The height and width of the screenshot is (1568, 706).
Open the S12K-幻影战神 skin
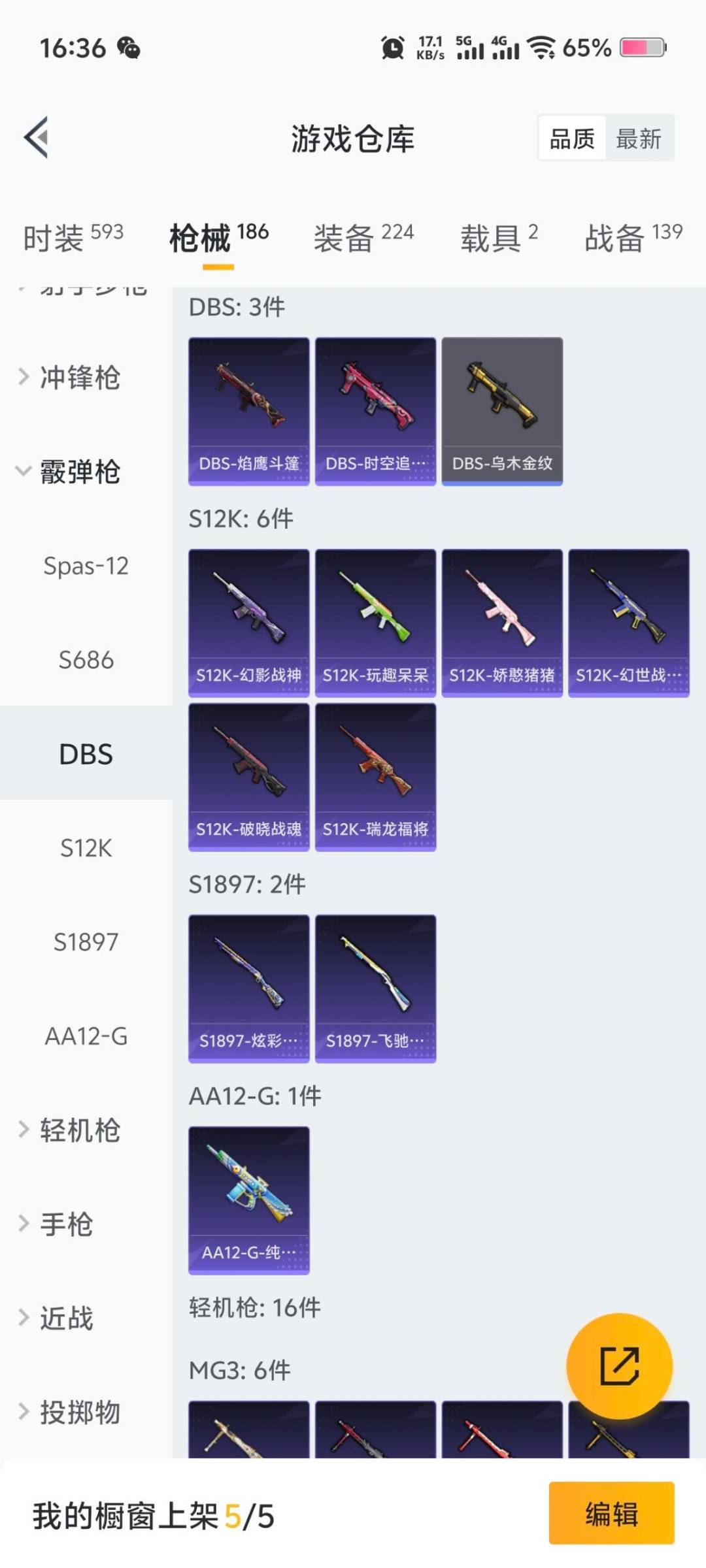(248, 621)
